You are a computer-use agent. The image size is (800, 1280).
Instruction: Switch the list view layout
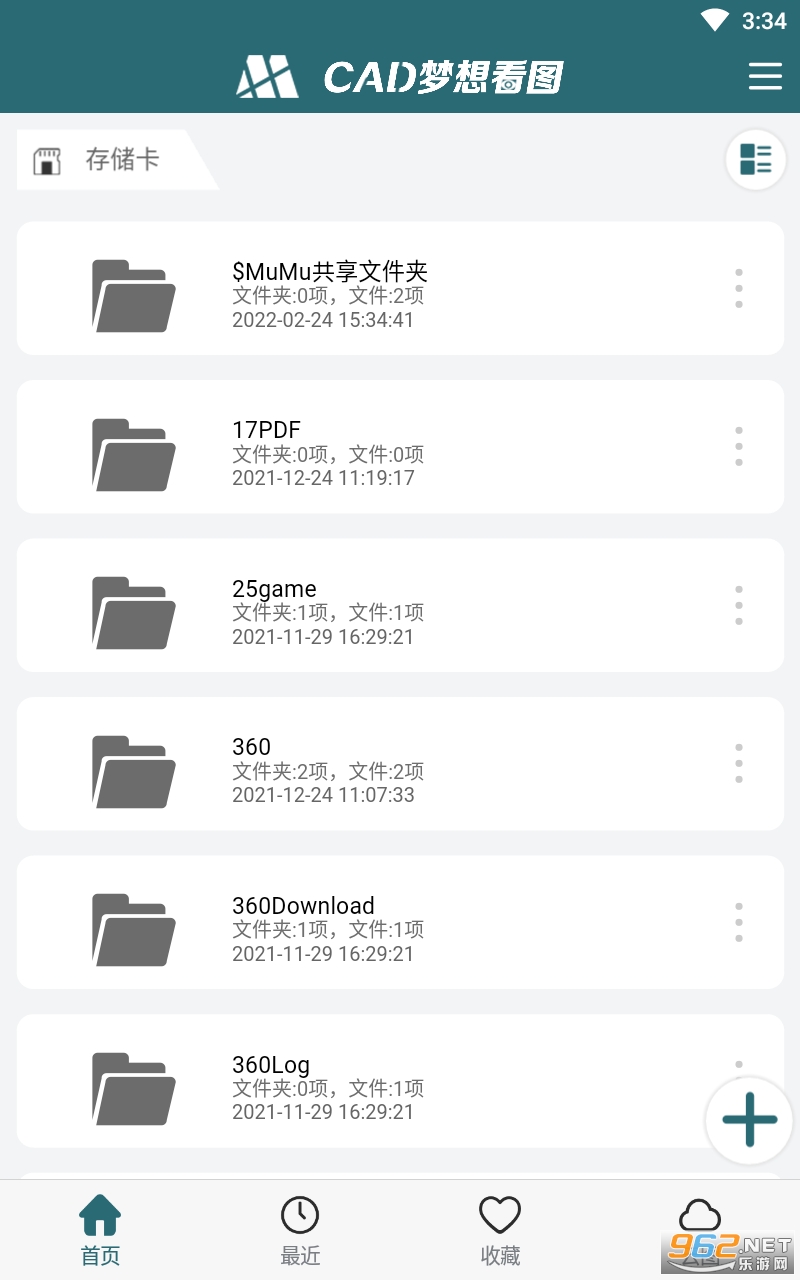pyautogui.click(x=755, y=160)
